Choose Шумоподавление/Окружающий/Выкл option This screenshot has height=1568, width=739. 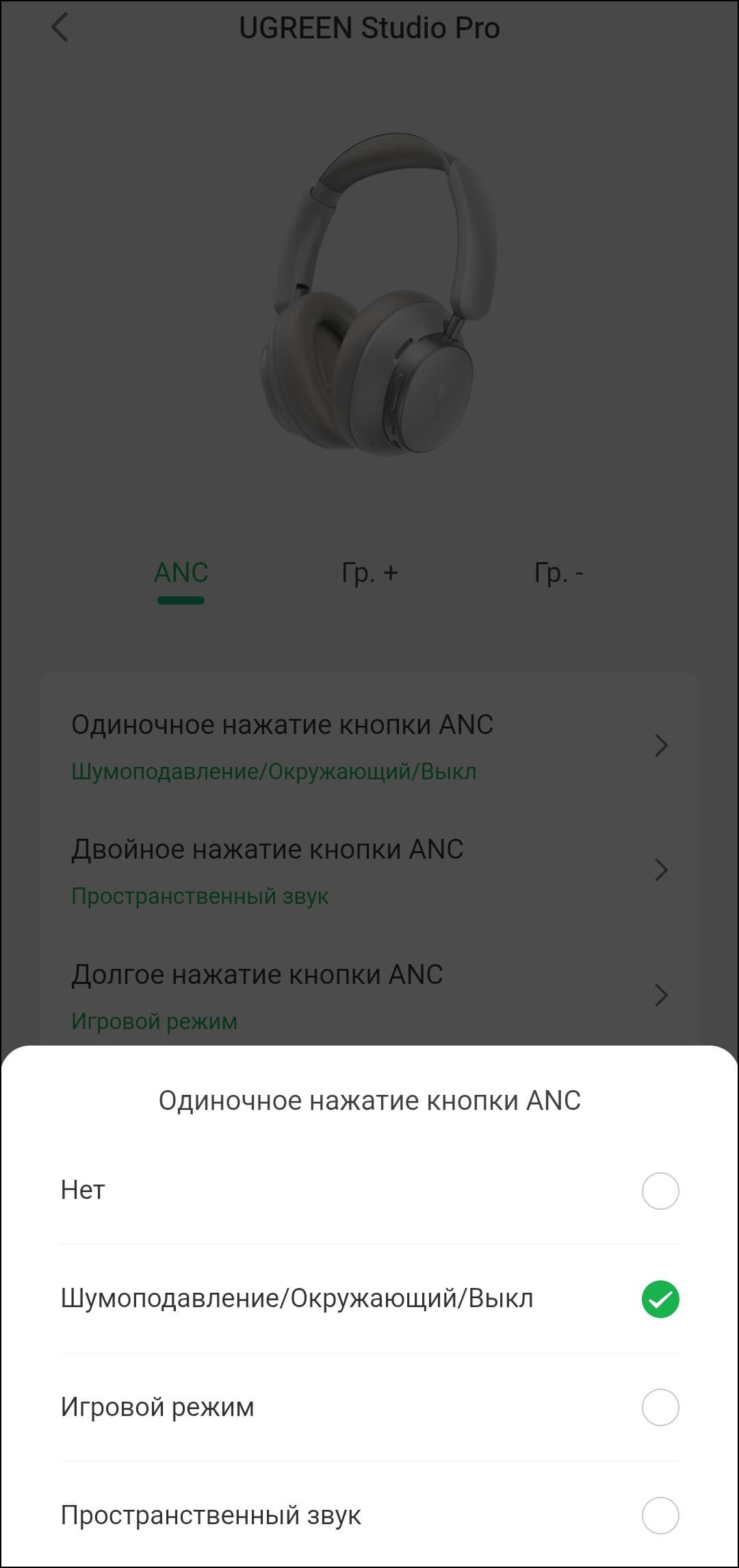click(x=369, y=1298)
